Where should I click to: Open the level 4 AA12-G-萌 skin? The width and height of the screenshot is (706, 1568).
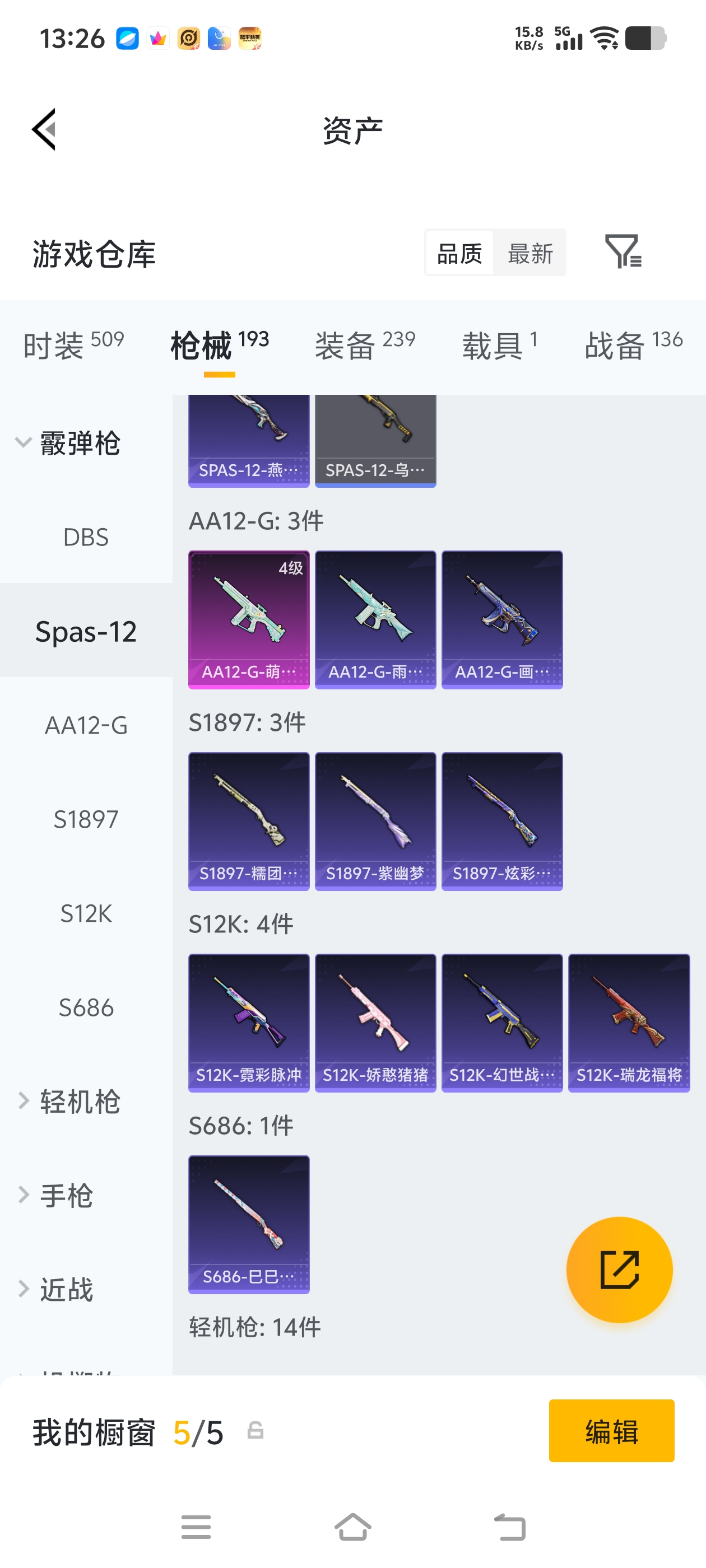point(249,620)
